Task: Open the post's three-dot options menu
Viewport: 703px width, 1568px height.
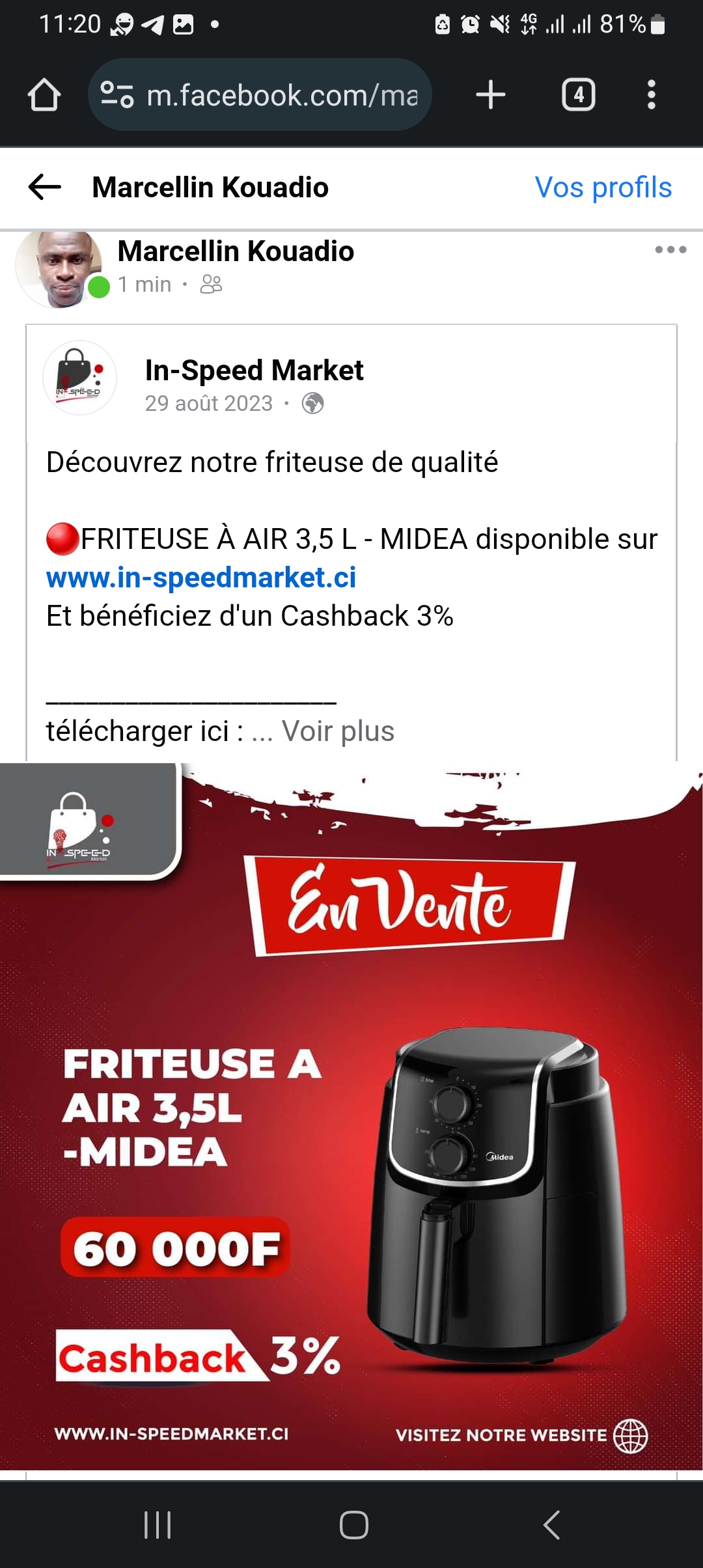Action: click(670, 249)
